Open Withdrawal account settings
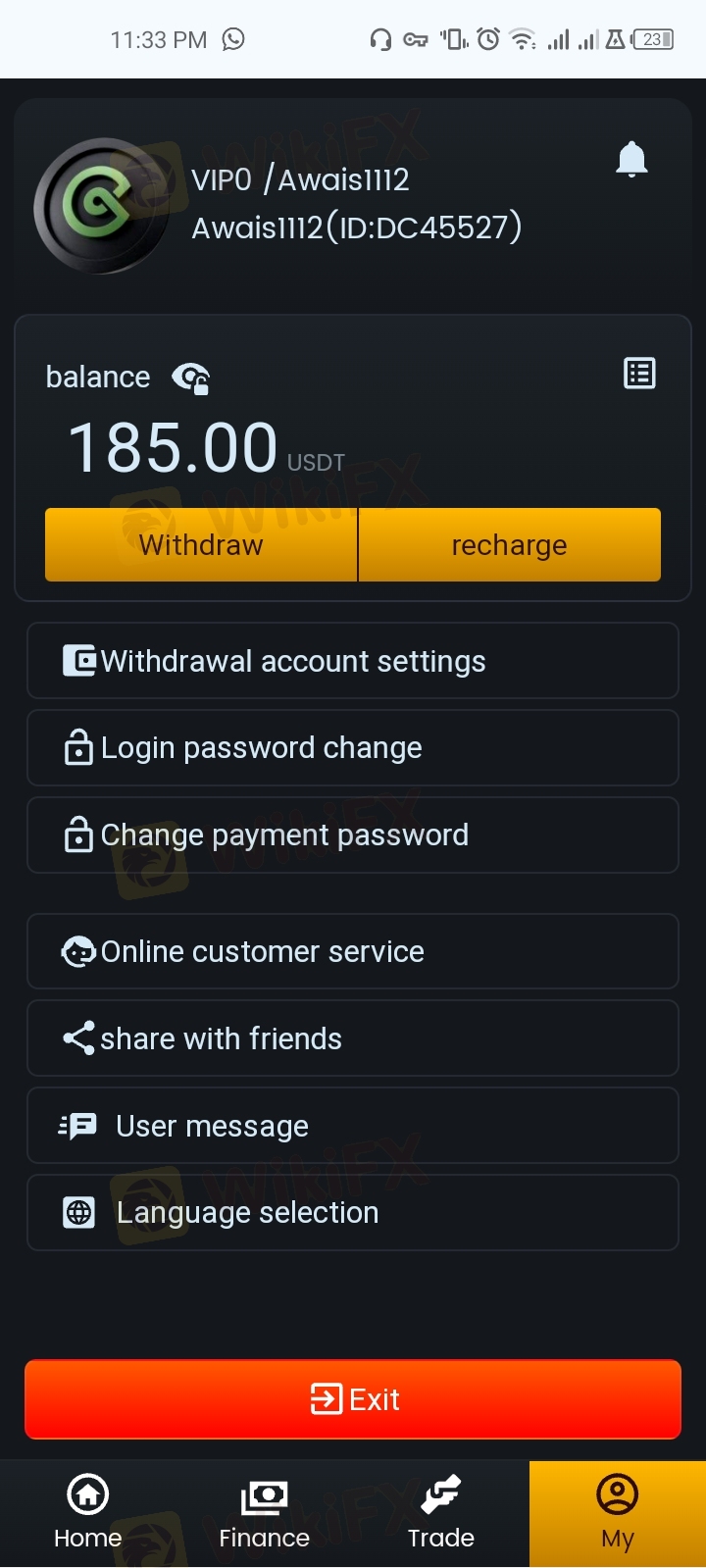Image resolution: width=706 pixels, height=1568 pixels. (353, 661)
